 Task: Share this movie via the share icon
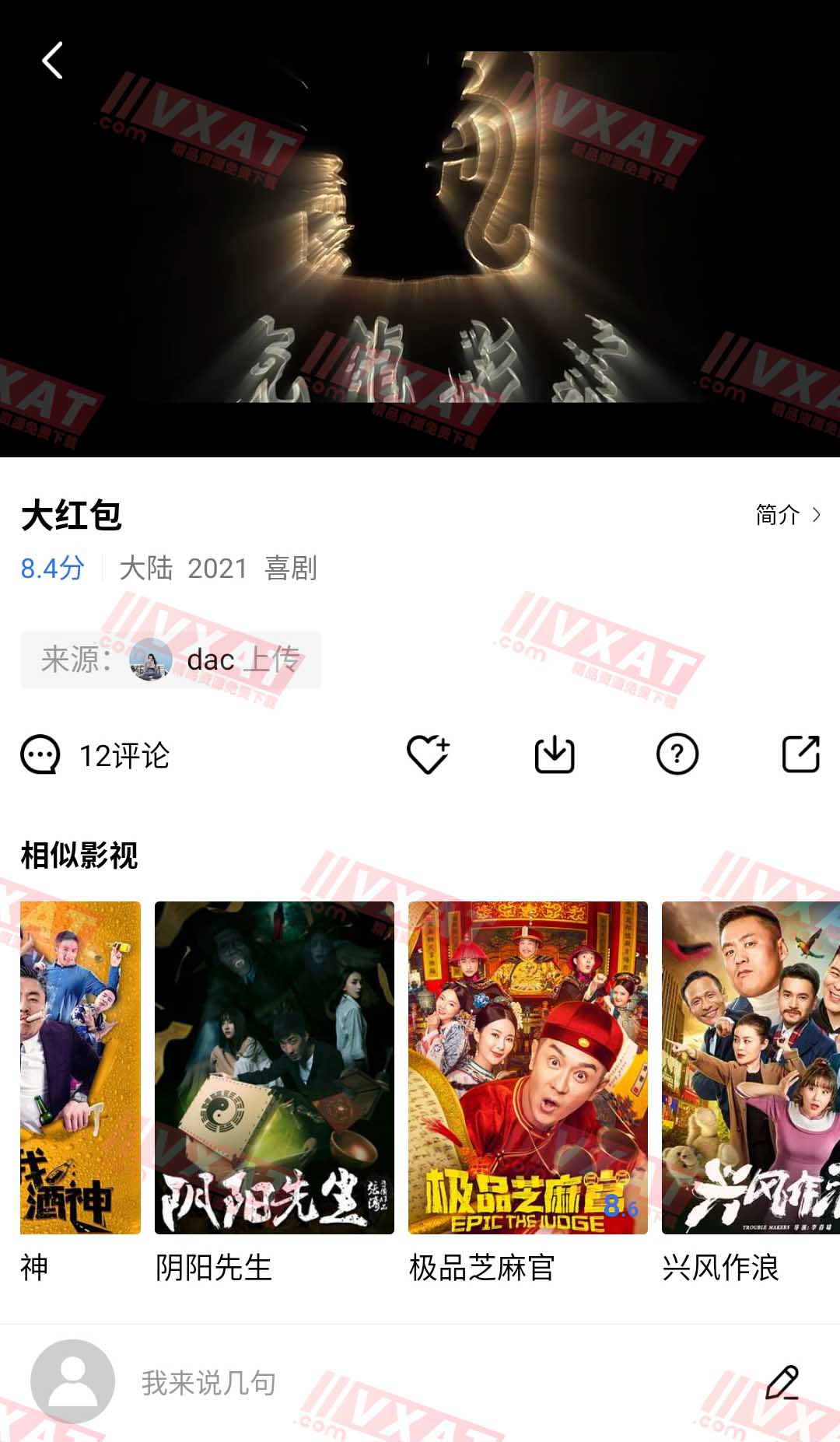click(800, 754)
